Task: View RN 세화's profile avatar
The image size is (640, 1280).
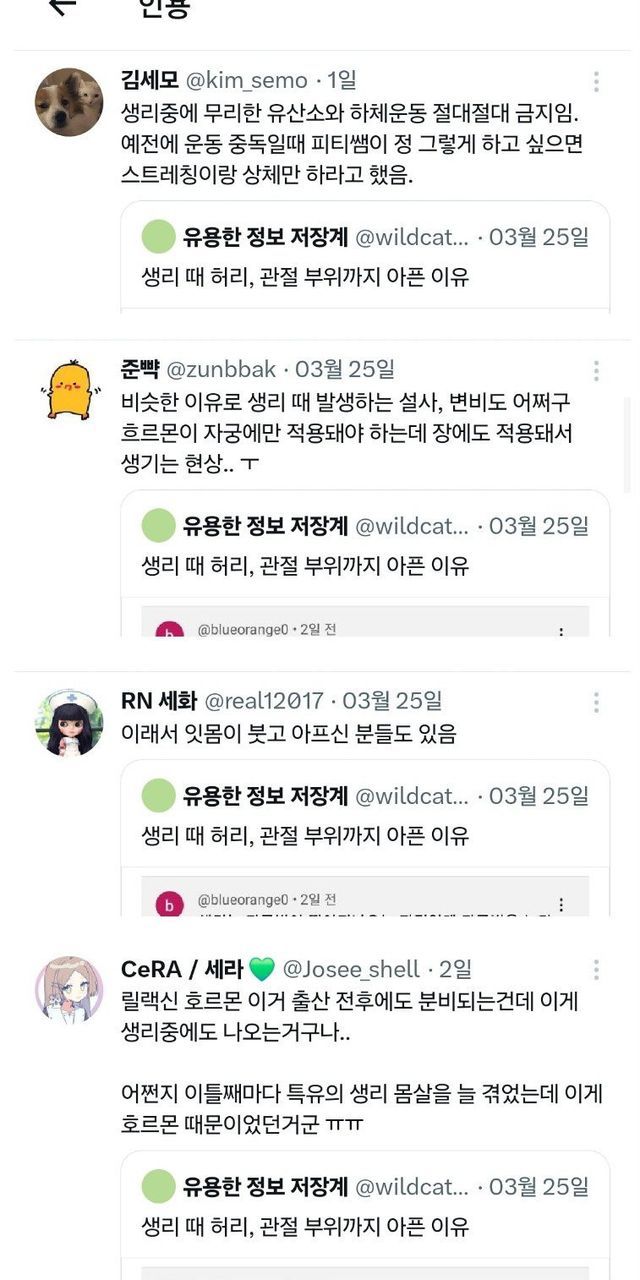Action: point(69,721)
